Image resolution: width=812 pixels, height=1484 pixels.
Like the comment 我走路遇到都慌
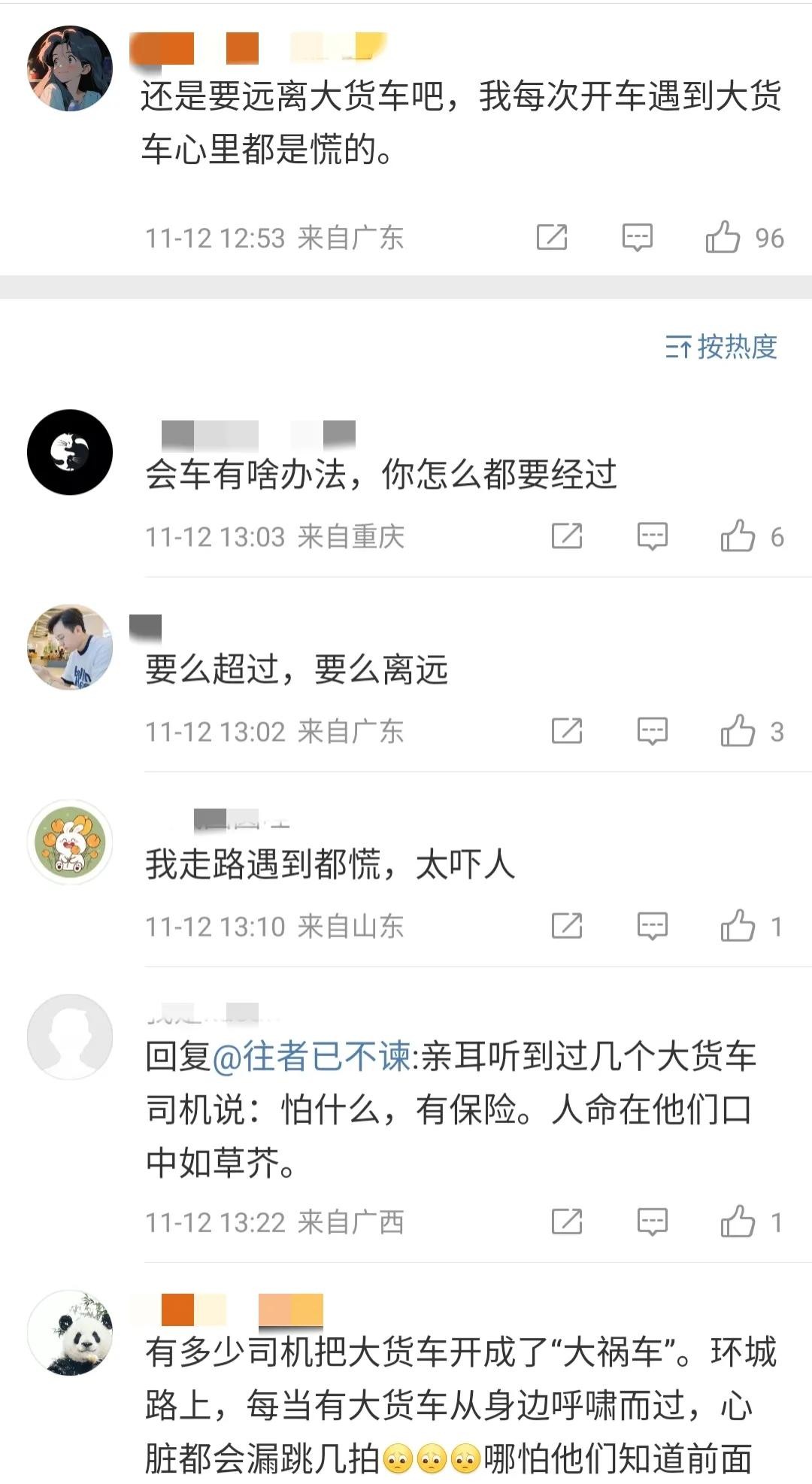tap(738, 926)
